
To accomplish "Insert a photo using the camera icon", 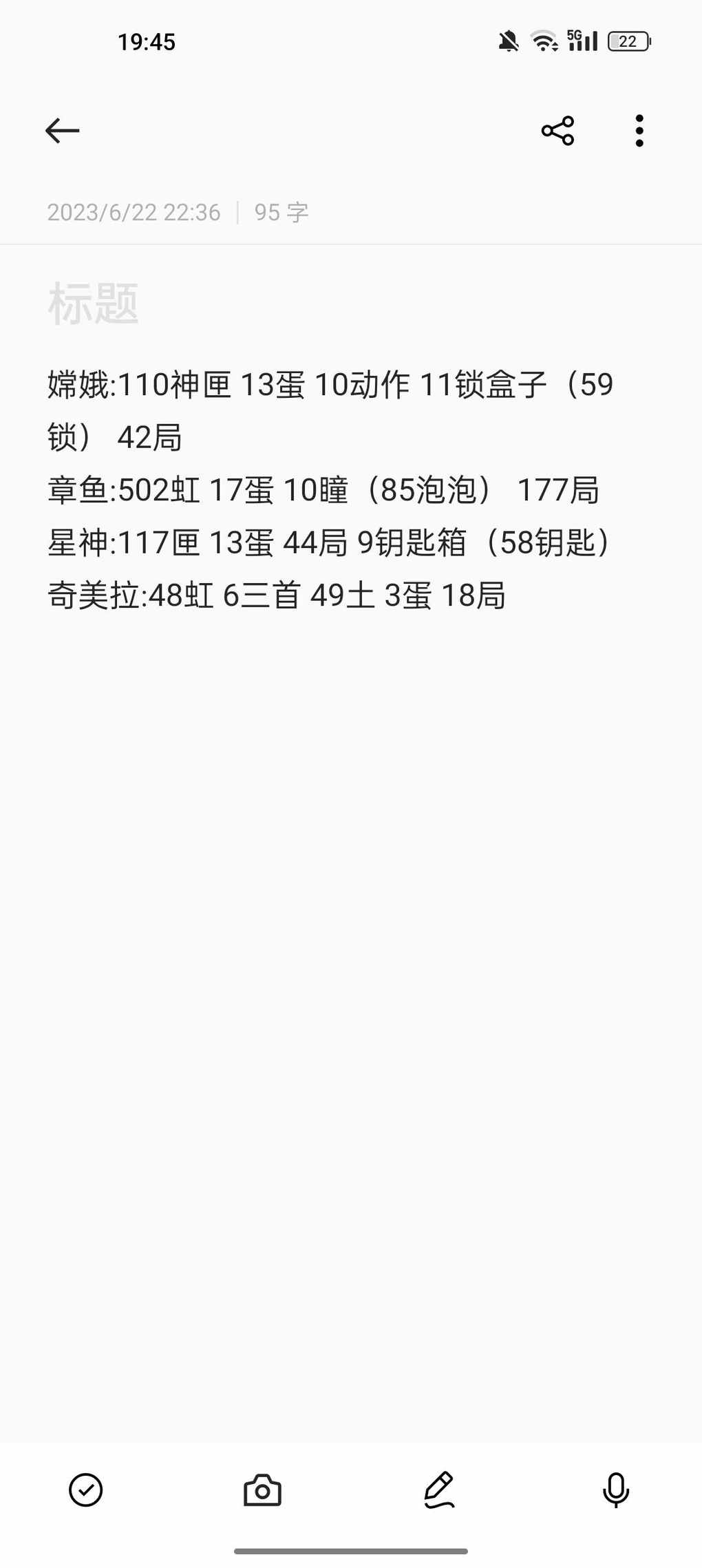I will pos(262,1490).
